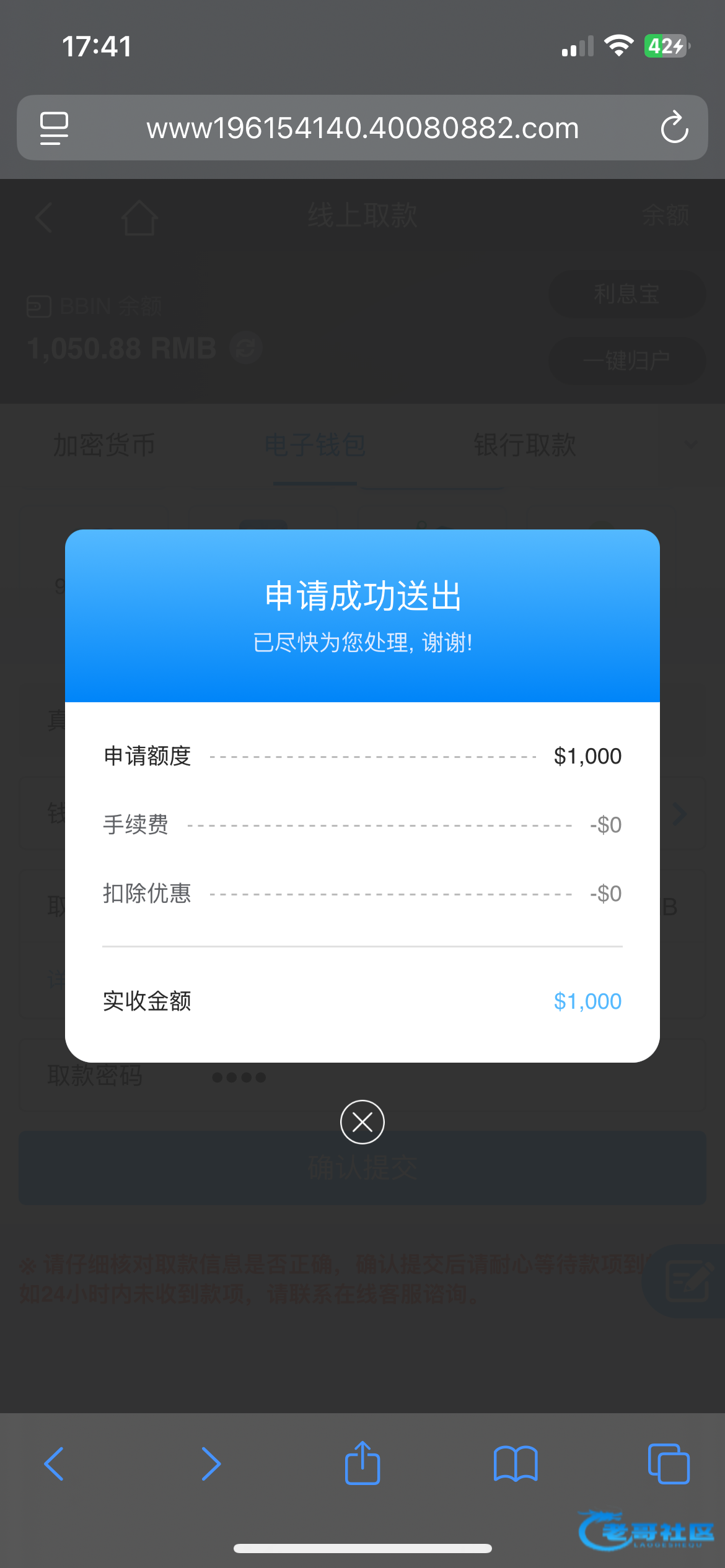
Task: Close the withdrawal success dialog
Action: (362, 1122)
